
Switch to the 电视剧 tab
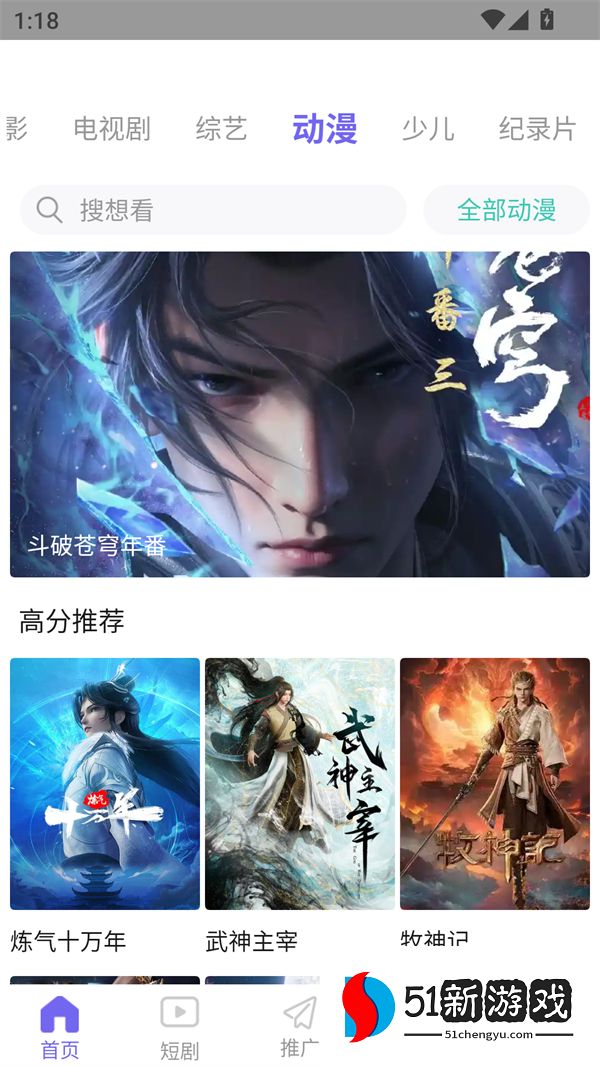point(111,129)
